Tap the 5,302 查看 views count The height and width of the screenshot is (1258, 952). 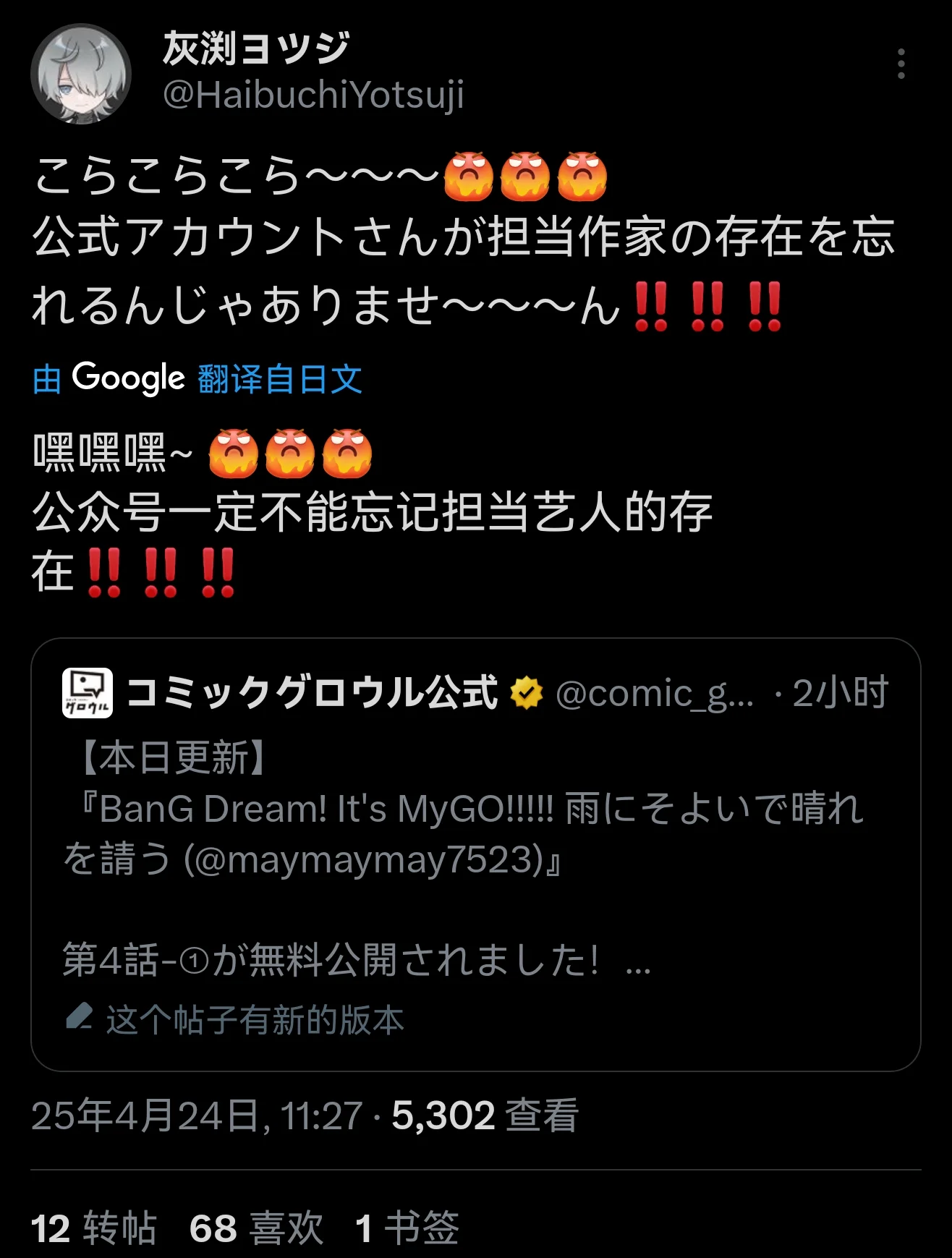point(485,1115)
